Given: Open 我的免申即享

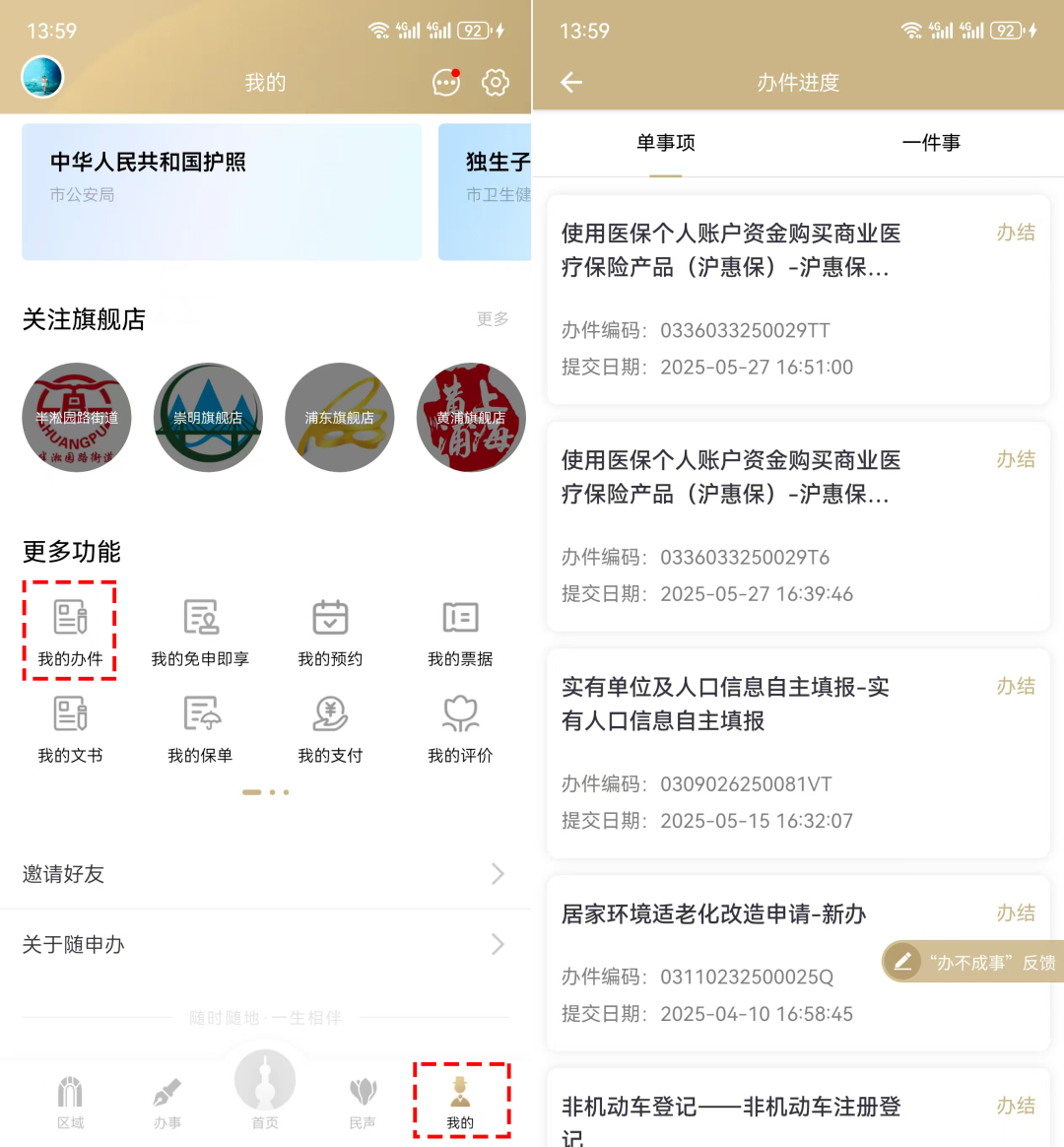Looking at the screenshot, I should (x=200, y=632).
